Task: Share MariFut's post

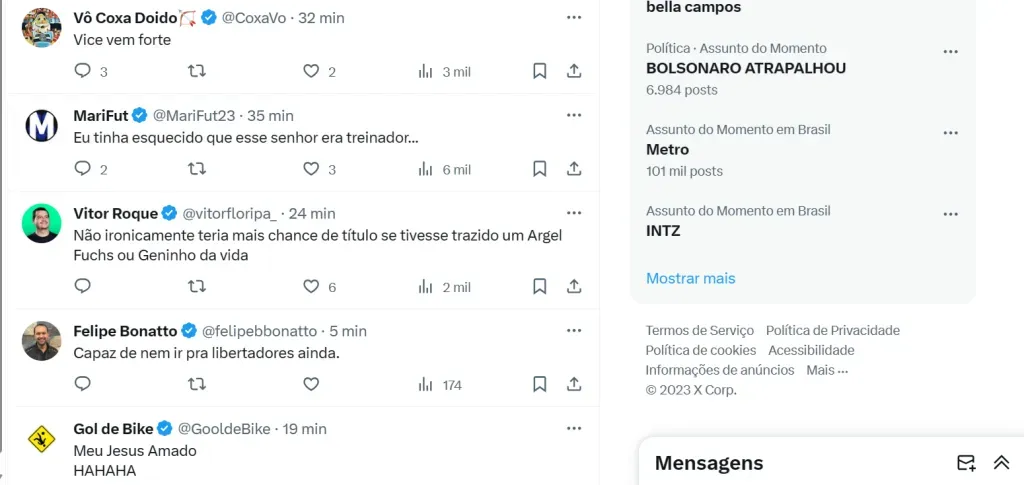Action: click(x=574, y=169)
